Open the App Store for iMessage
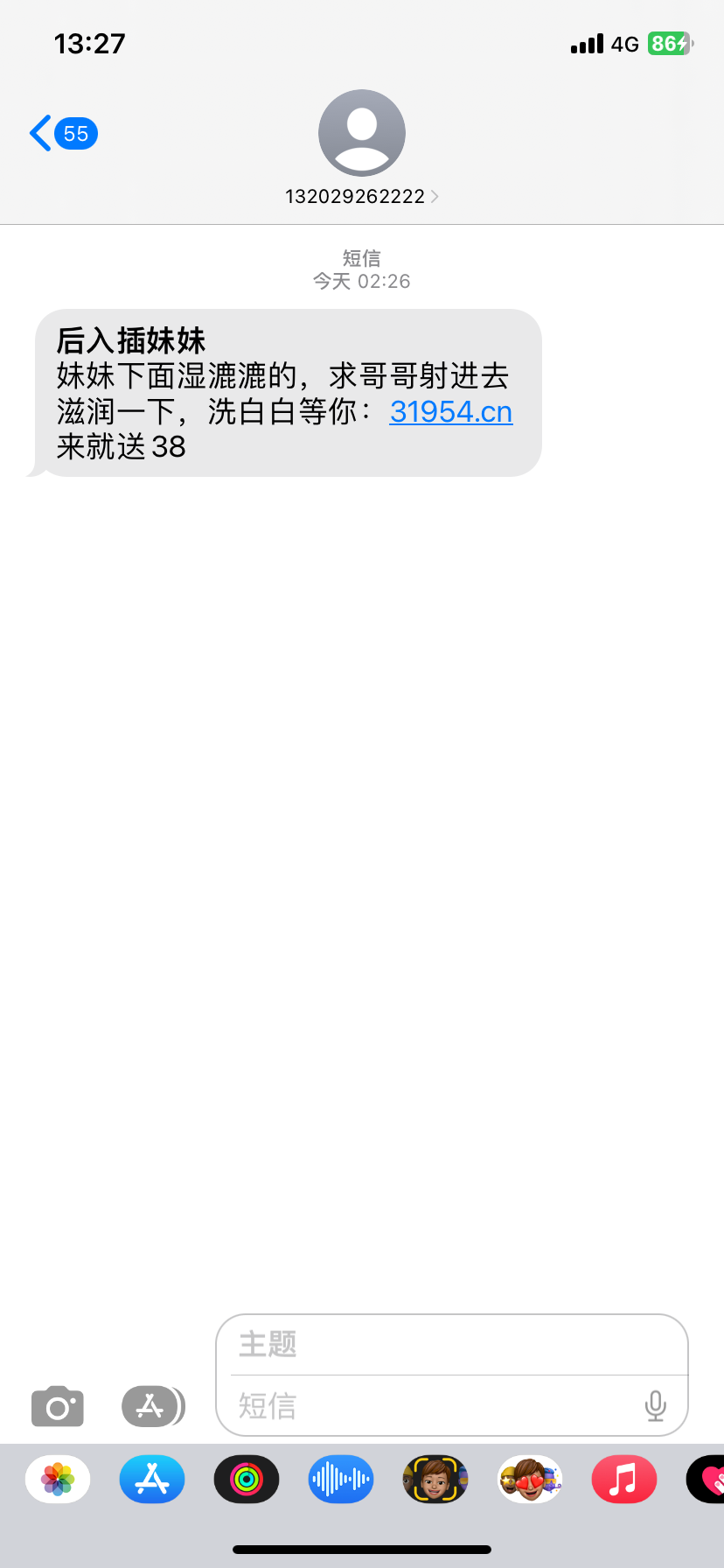The width and height of the screenshot is (724, 1568). tap(152, 1480)
